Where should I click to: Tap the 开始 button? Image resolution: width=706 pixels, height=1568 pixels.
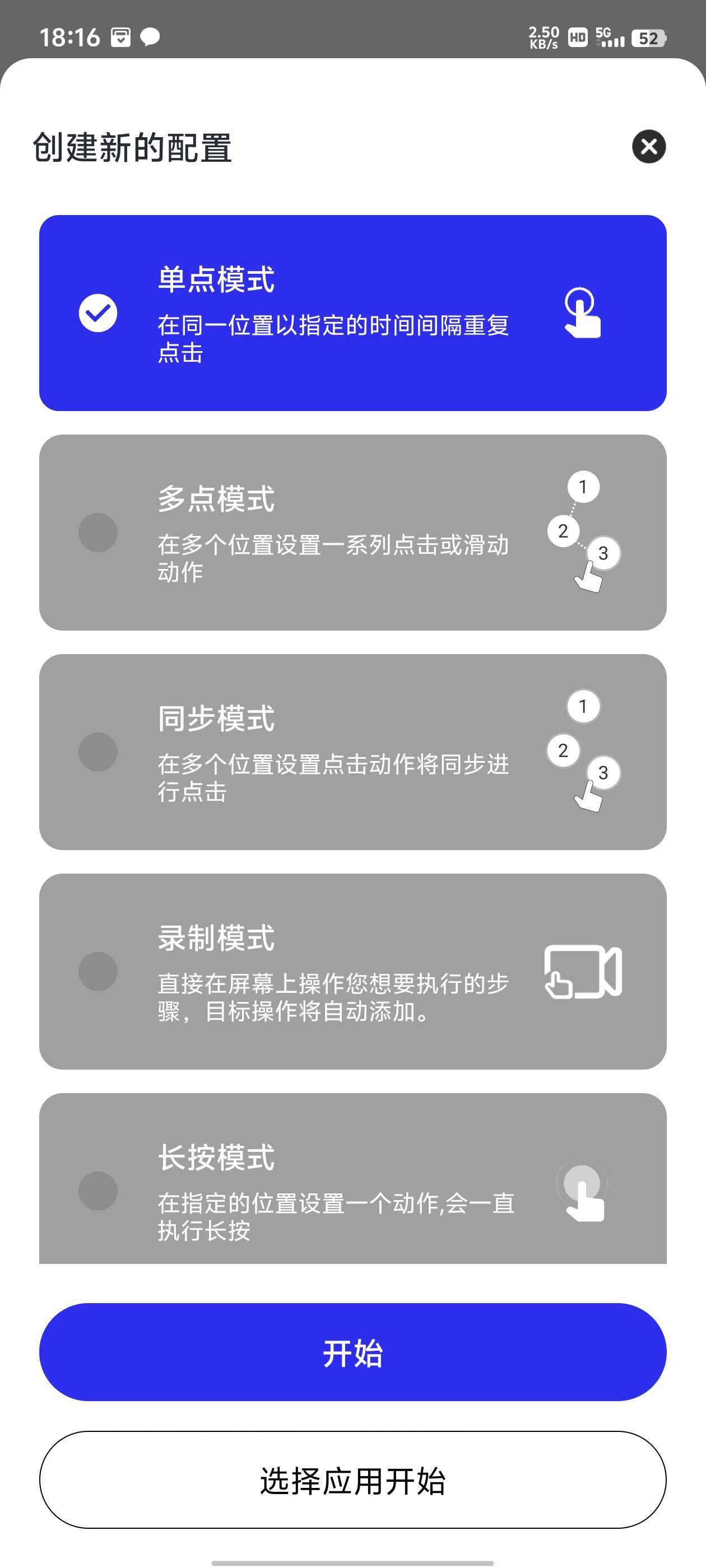click(x=352, y=1352)
